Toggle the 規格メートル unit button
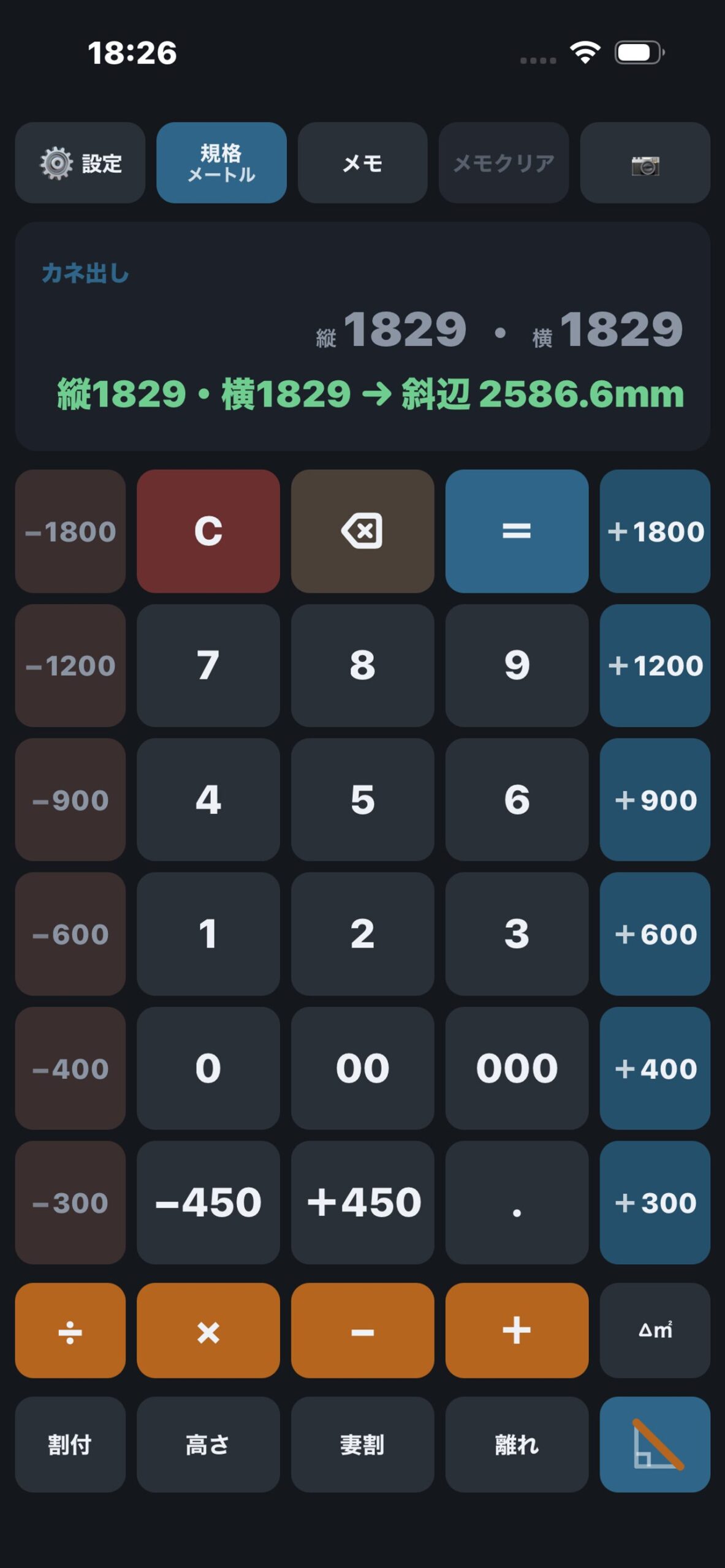The height and width of the screenshot is (1568, 725). [221, 163]
